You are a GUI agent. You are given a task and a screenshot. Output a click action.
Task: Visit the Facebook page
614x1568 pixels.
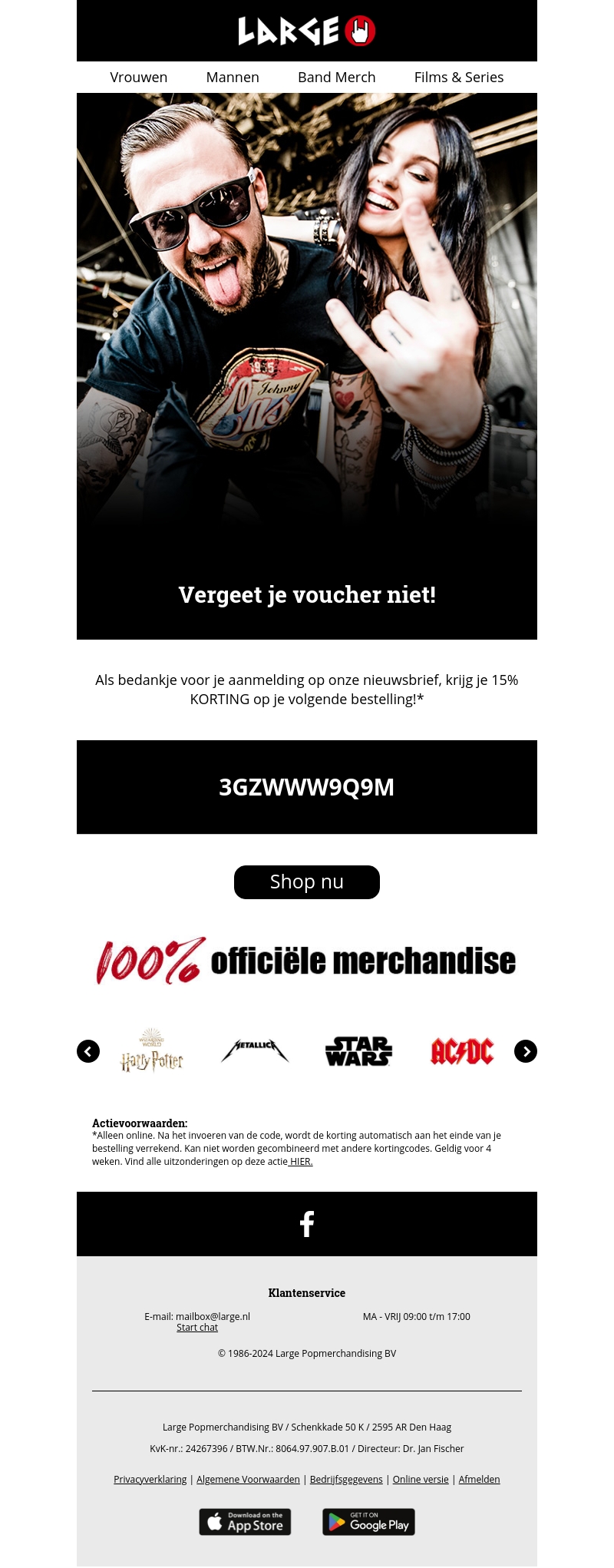[307, 1224]
